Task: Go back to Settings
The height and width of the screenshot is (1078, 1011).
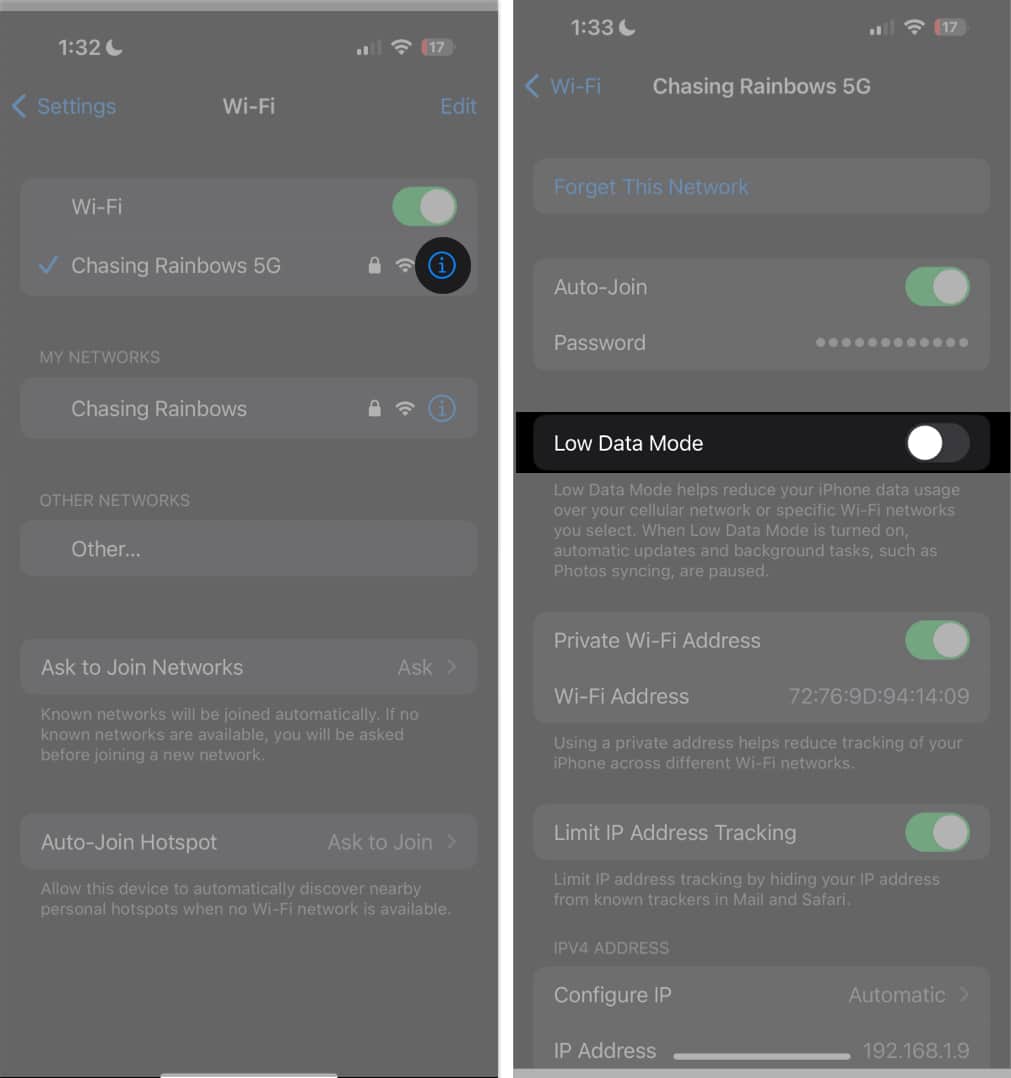Action: tap(64, 106)
